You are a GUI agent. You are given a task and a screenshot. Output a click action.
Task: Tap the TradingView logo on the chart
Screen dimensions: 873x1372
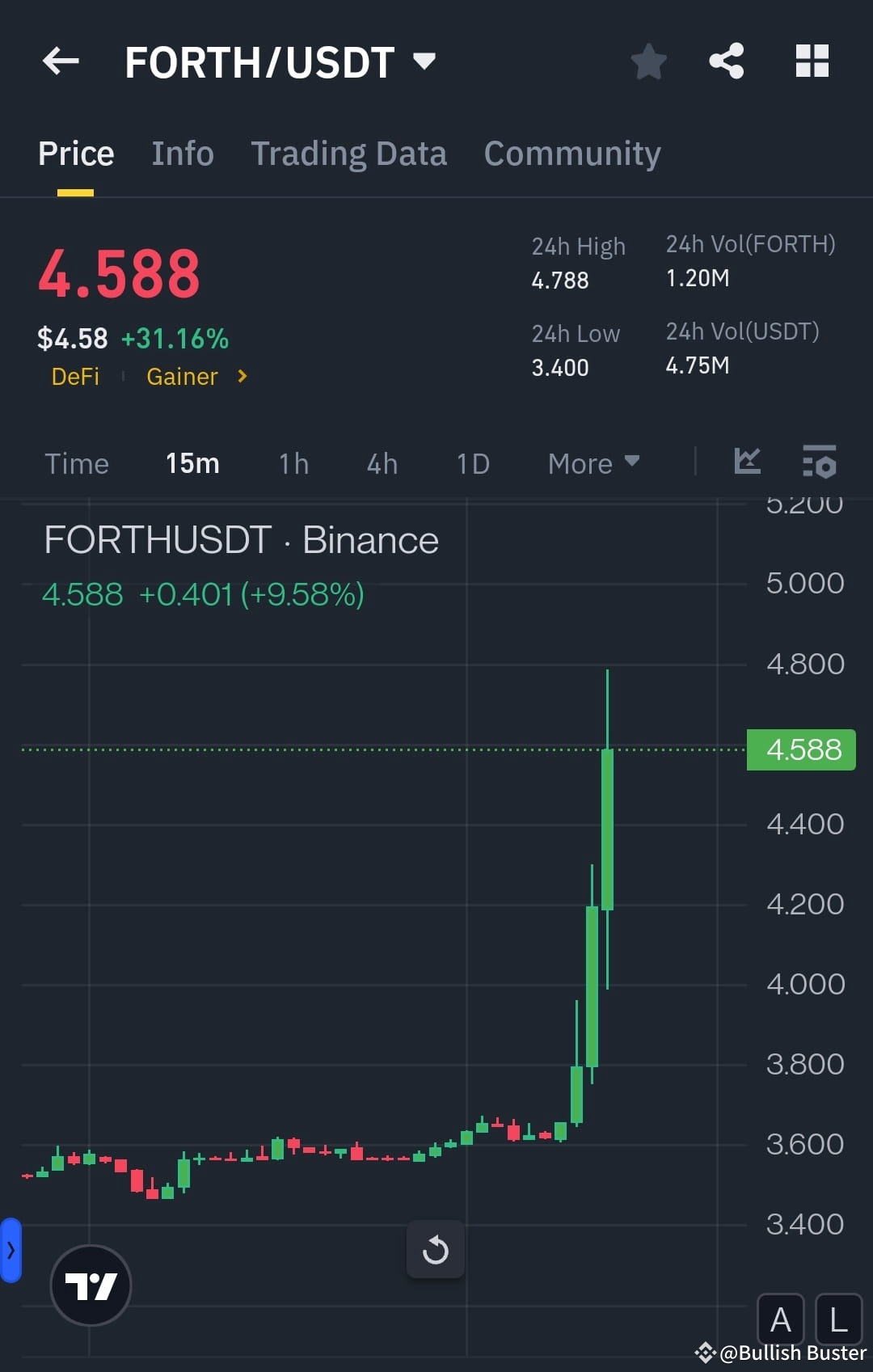91,1285
